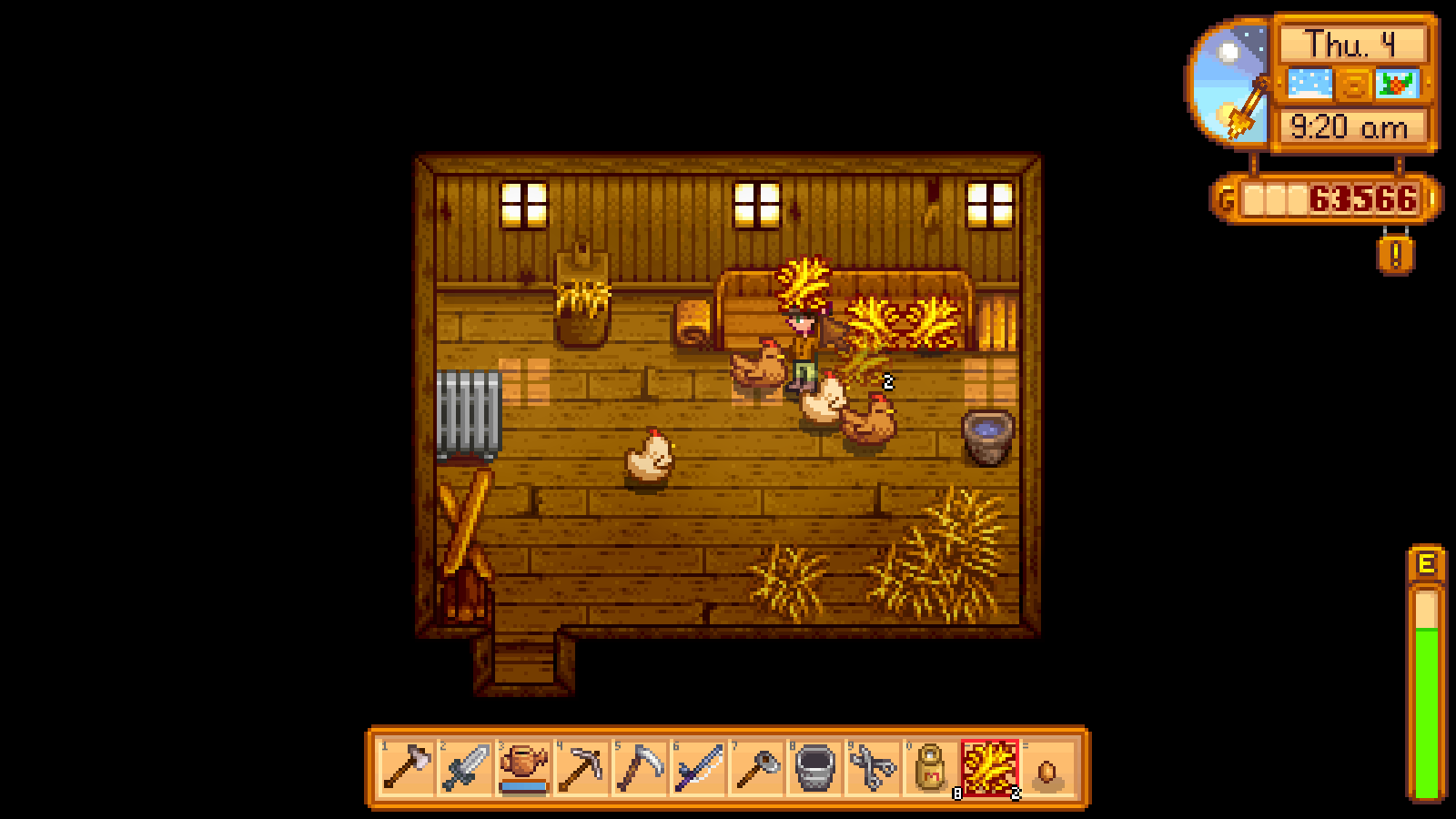Pet the white chicken on the left
This screenshot has width=1456, height=819.
(650, 453)
